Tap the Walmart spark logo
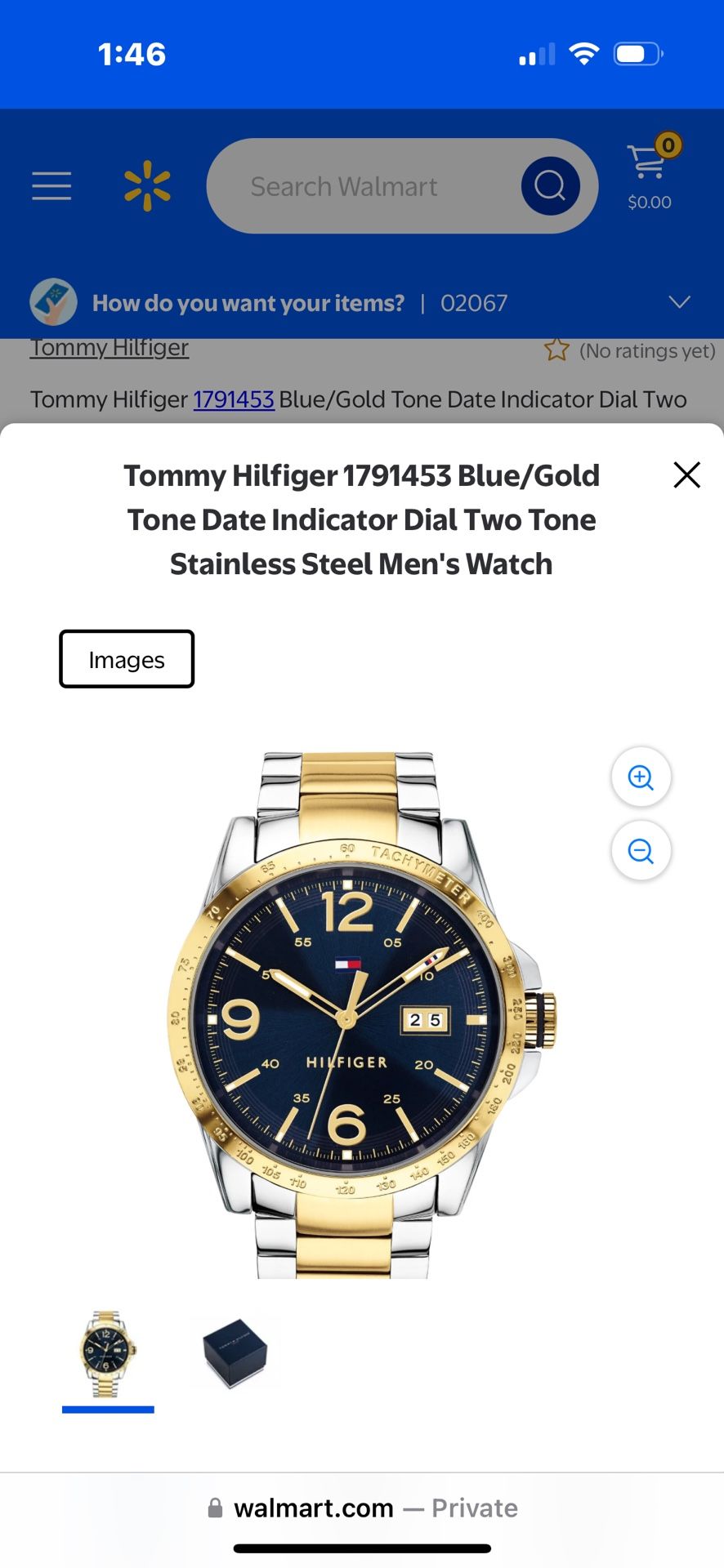The height and width of the screenshot is (1568, 724). click(147, 185)
